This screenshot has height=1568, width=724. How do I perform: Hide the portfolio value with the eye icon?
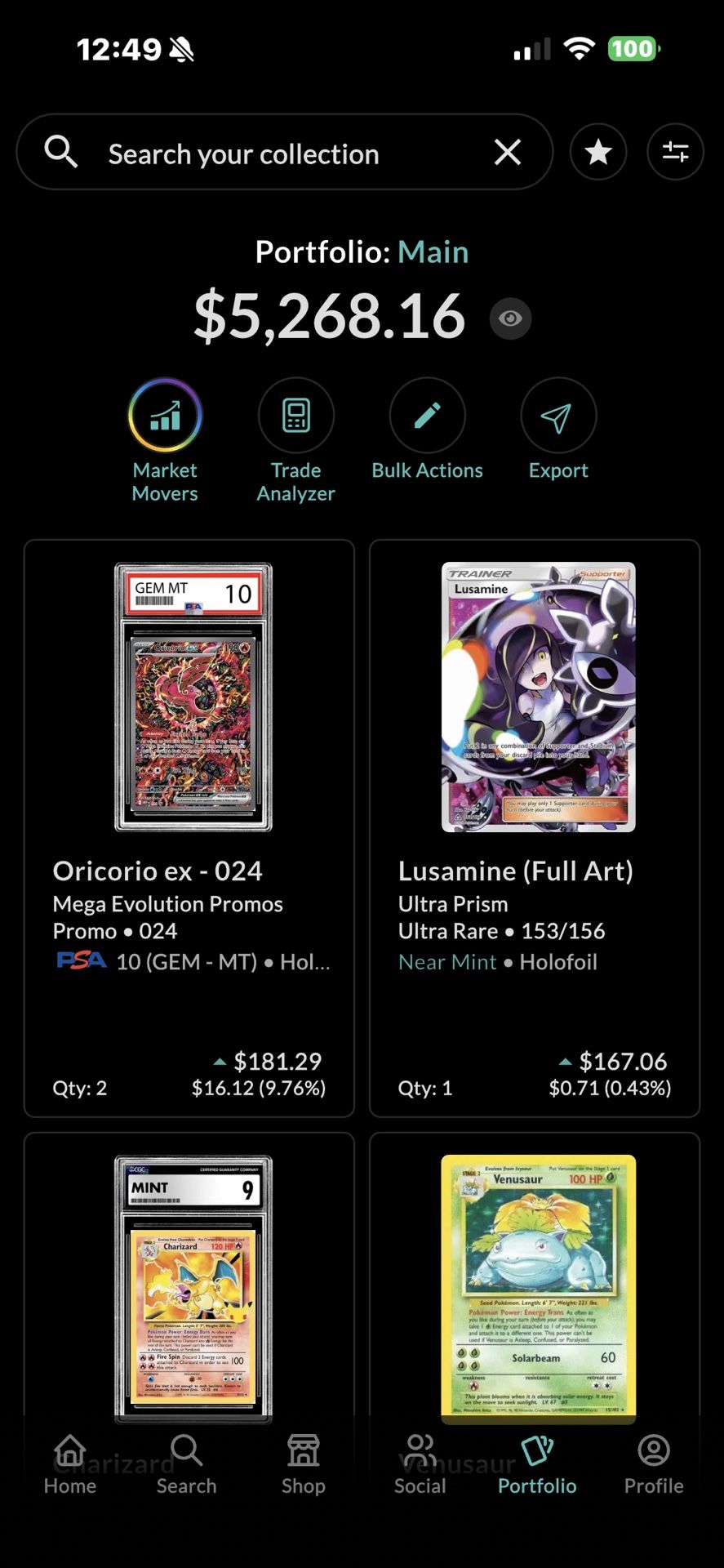[510, 318]
